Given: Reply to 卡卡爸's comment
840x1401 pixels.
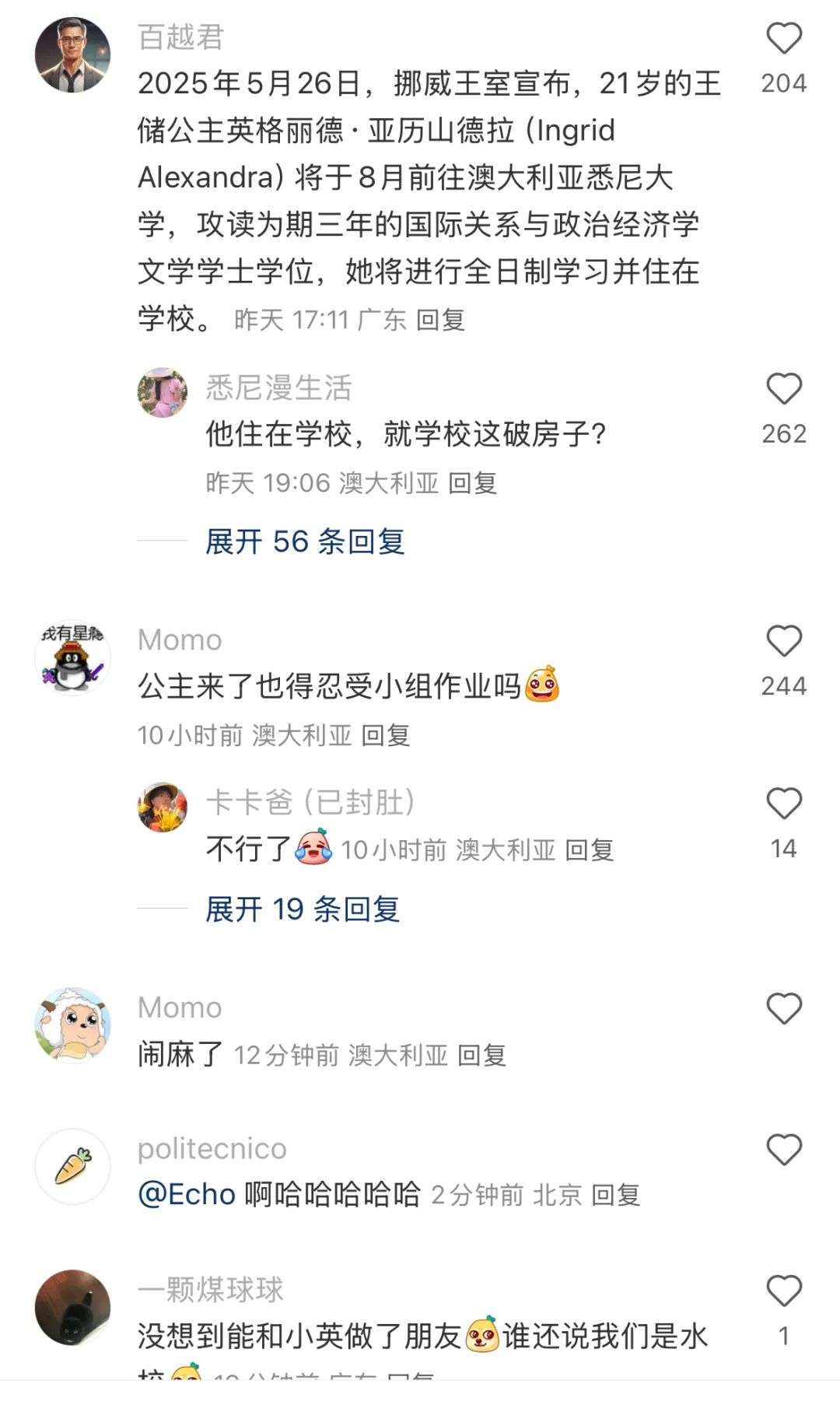Looking at the screenshot, I should [590, 850].
